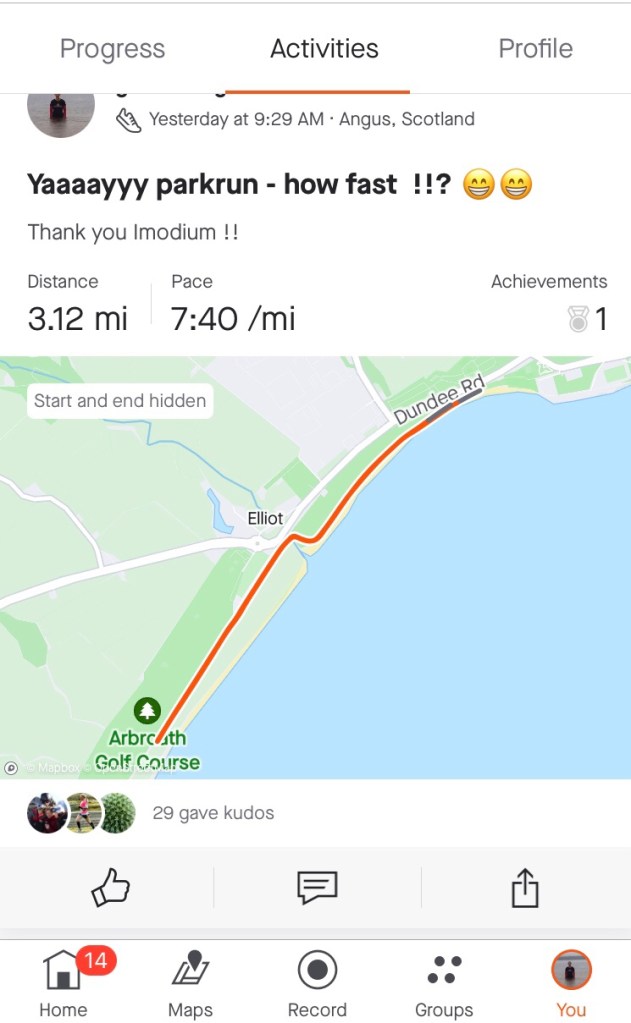Open the athlete's profile picture

pyautogui.click(x=61, y=110)
